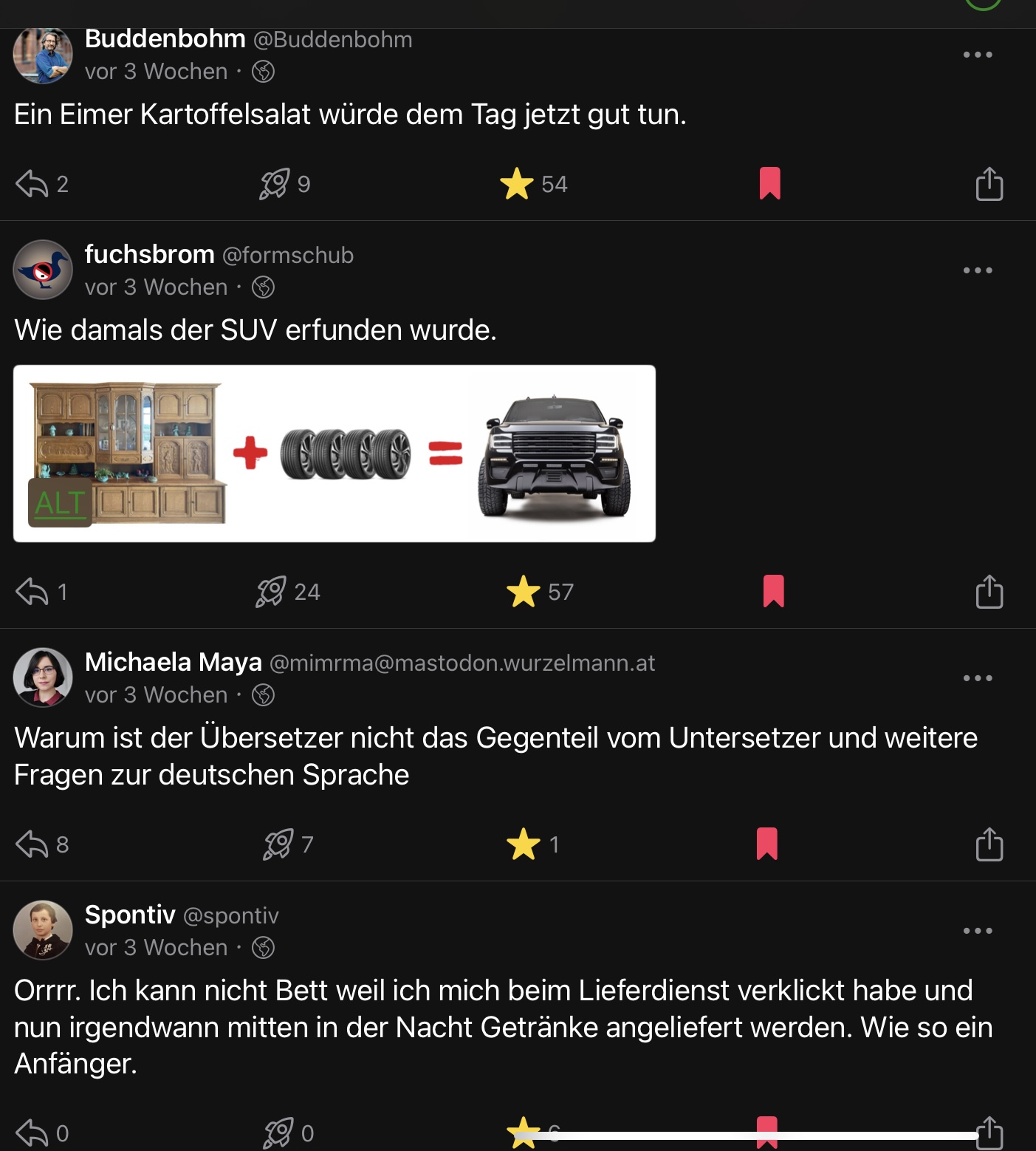Viewport: 1036px width, 1151px height.
Task: Unfavorite Buddenbohm's post with 54 stars
Action: (517, 184)
